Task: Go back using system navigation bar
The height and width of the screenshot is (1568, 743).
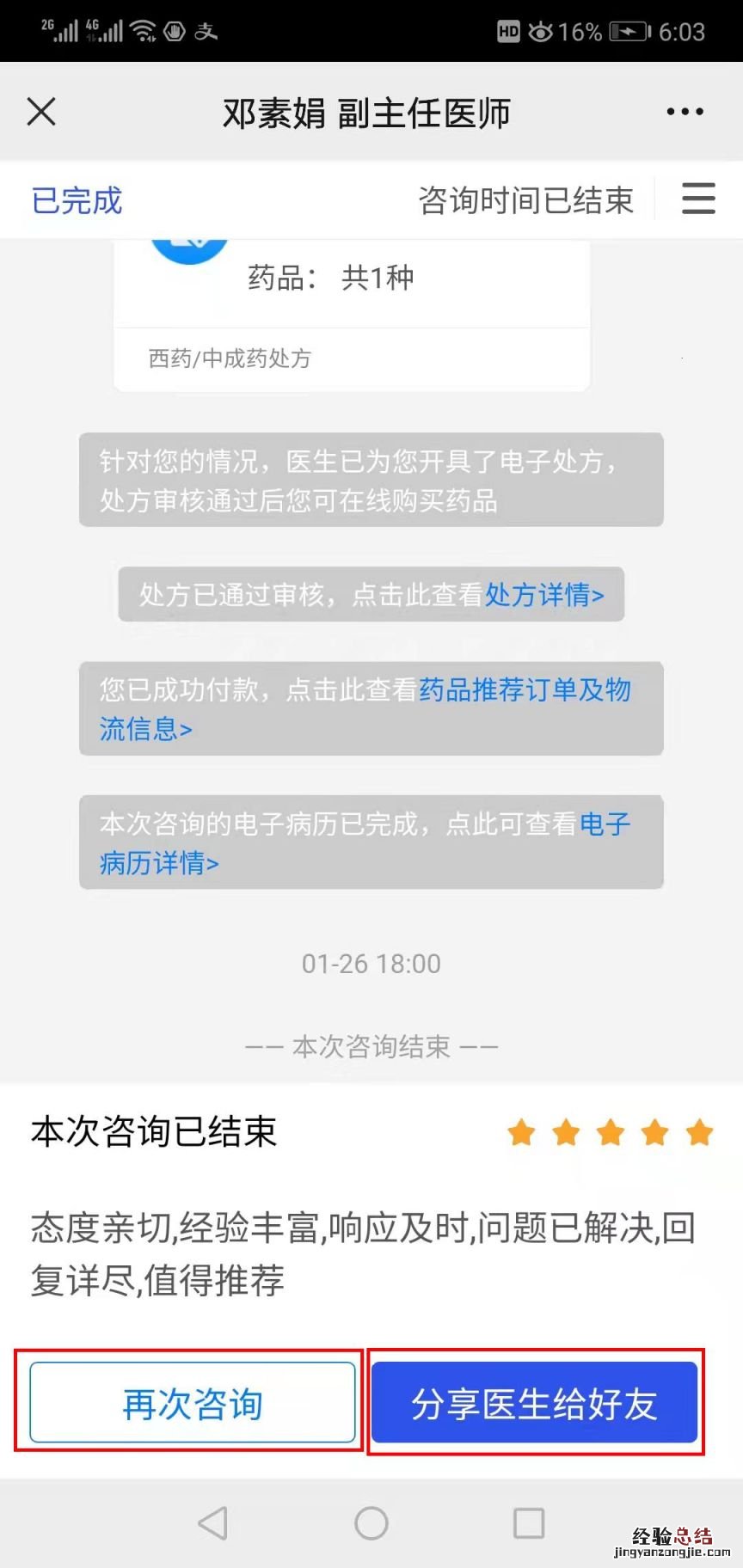Action: (212, 1522)
